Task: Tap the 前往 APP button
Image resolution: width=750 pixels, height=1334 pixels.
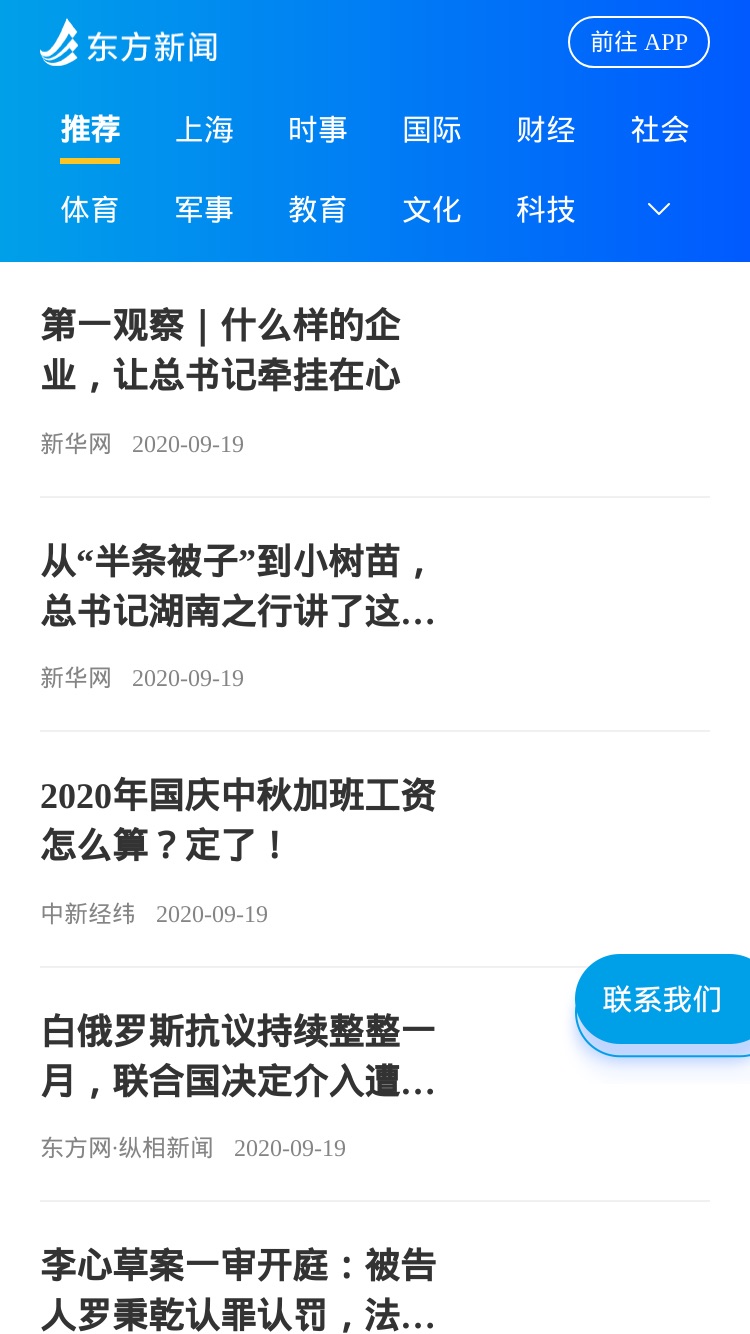Action: (x=638, y=42)
